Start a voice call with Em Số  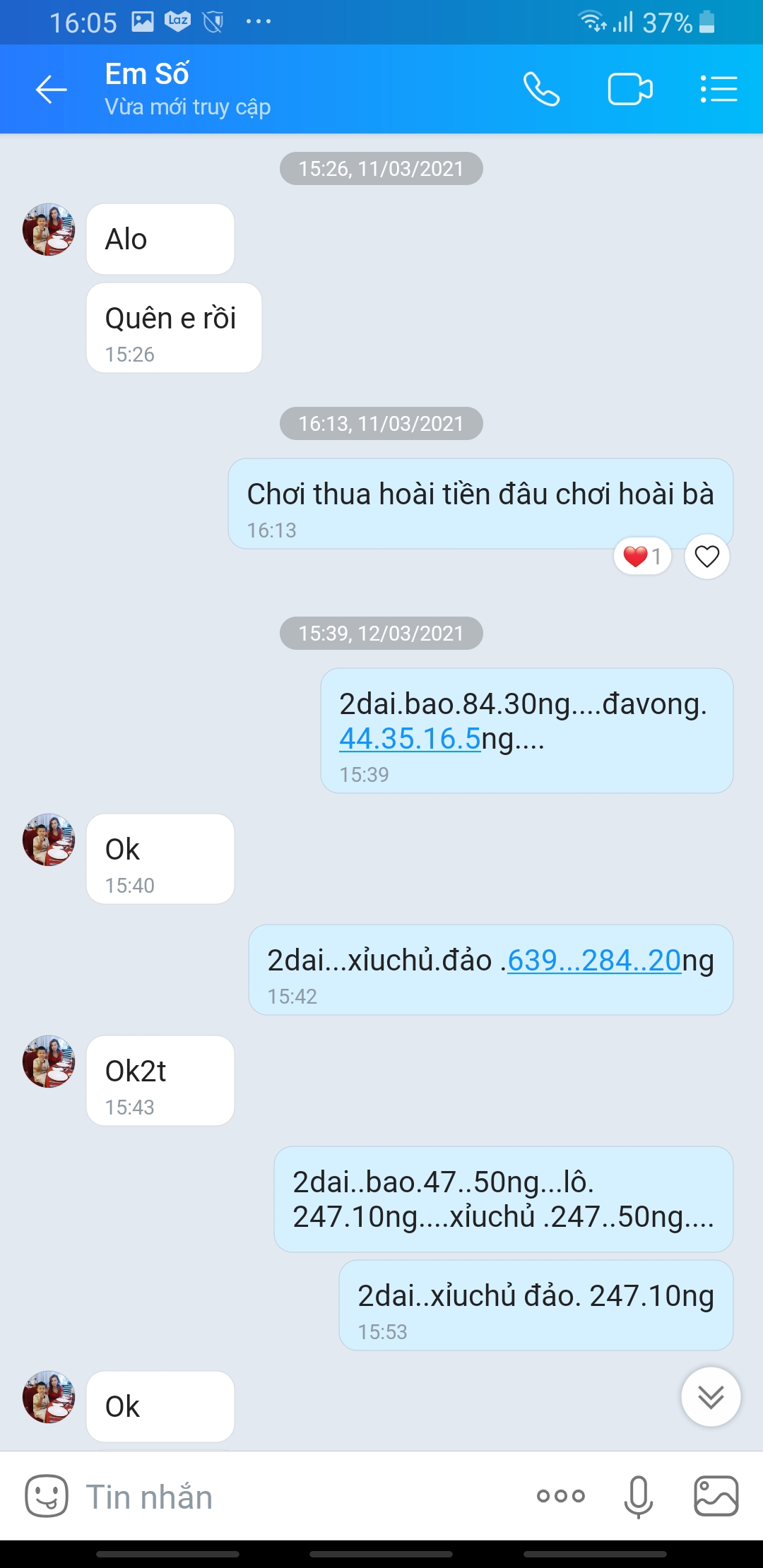pyautogui.click(x=541, y=90)
